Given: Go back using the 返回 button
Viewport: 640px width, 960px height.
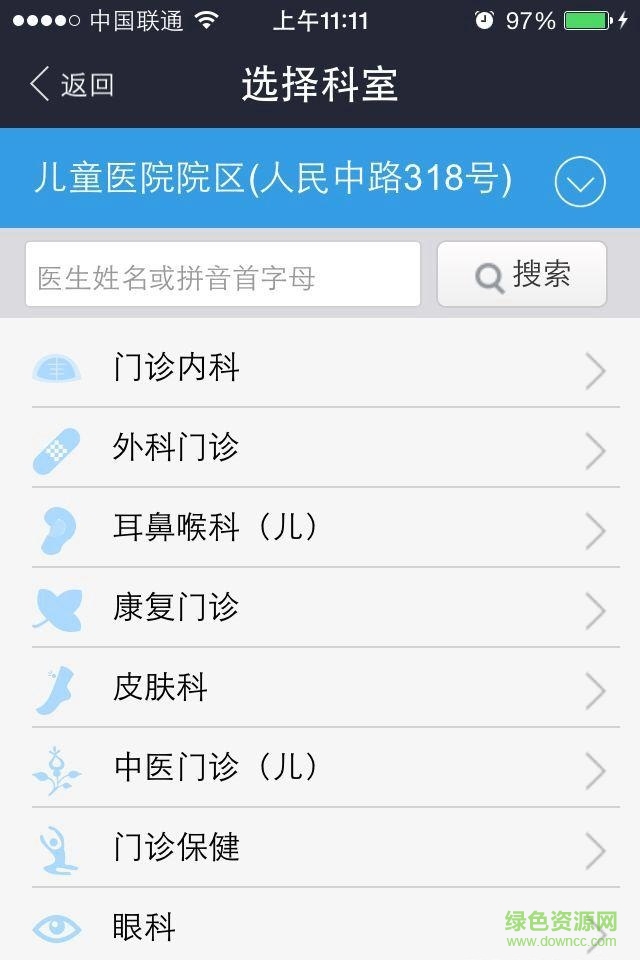Looking at the screenshot, I should 72,85.
